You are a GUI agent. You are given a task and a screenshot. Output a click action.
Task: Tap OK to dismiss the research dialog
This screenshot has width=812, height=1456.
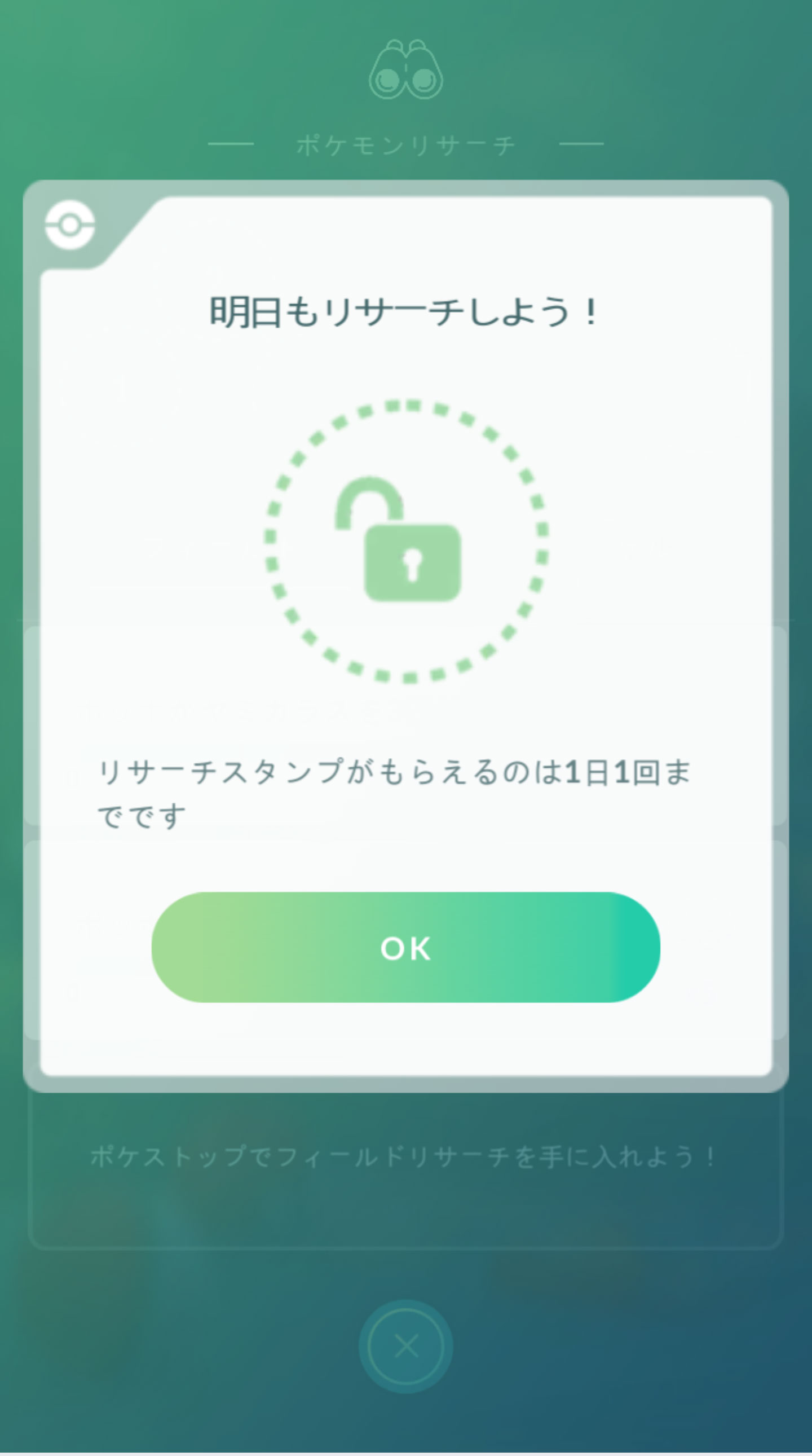[405, 948]
